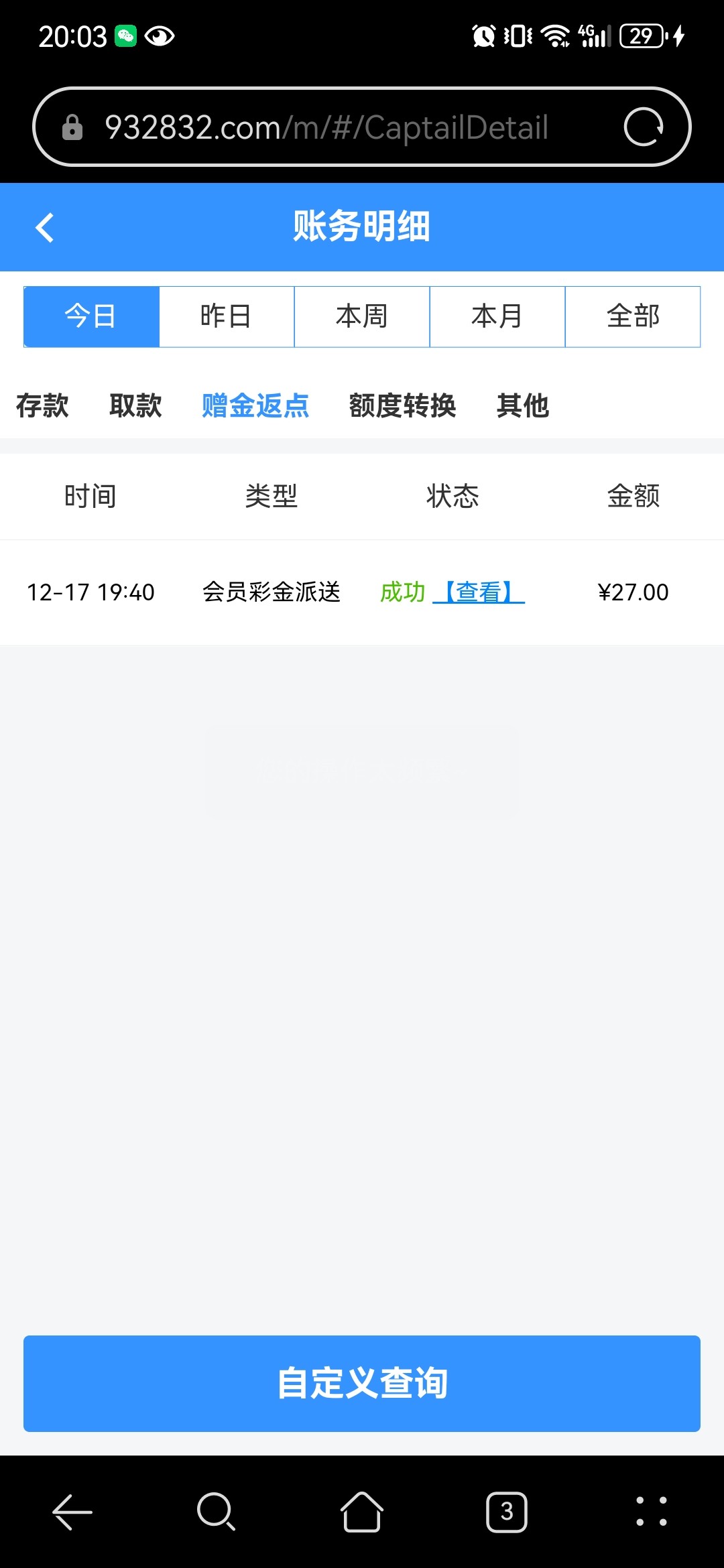The height and width of the screenshot is (1568, 724).
Task: Select the 赠金返点 category
Action: (x=255, y=405)
